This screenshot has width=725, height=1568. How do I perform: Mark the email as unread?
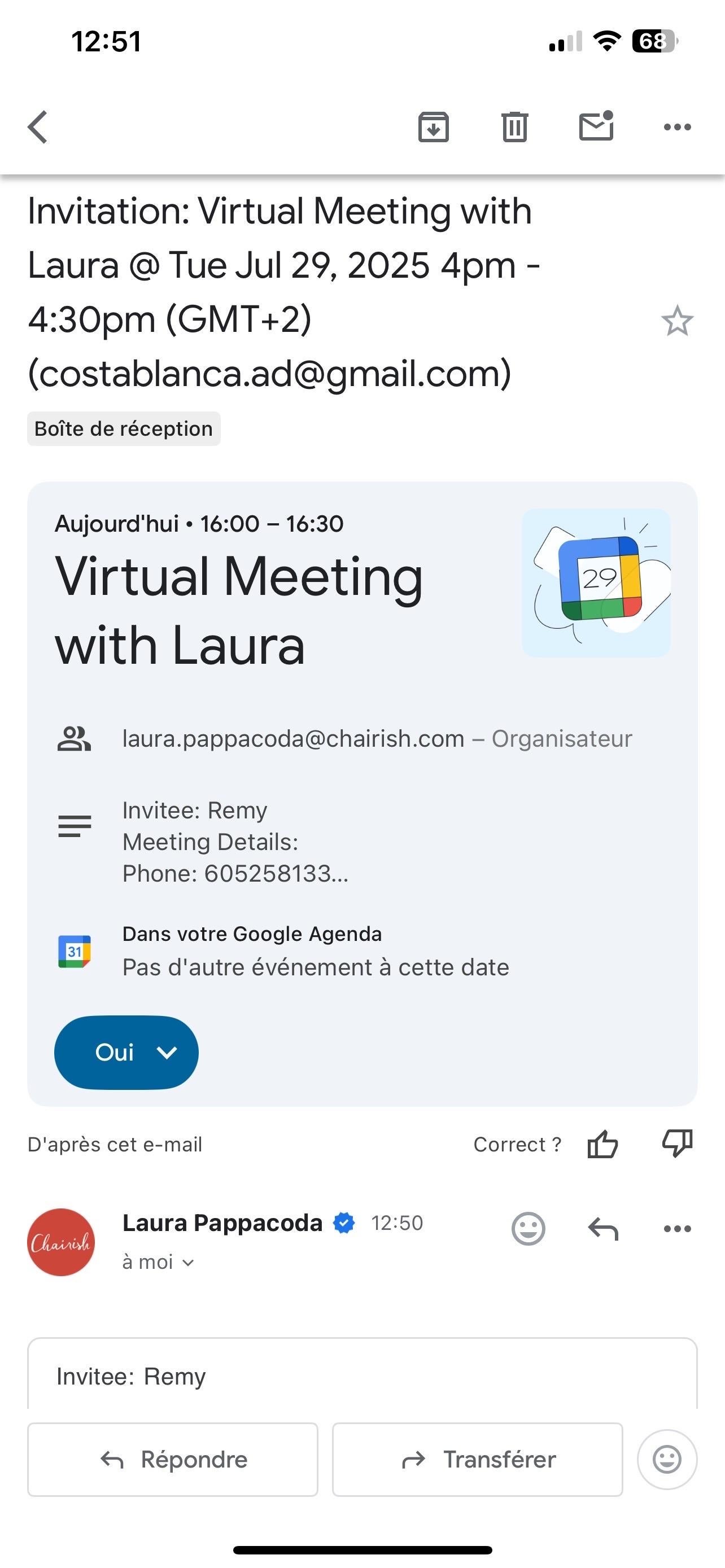pos(595,126)
